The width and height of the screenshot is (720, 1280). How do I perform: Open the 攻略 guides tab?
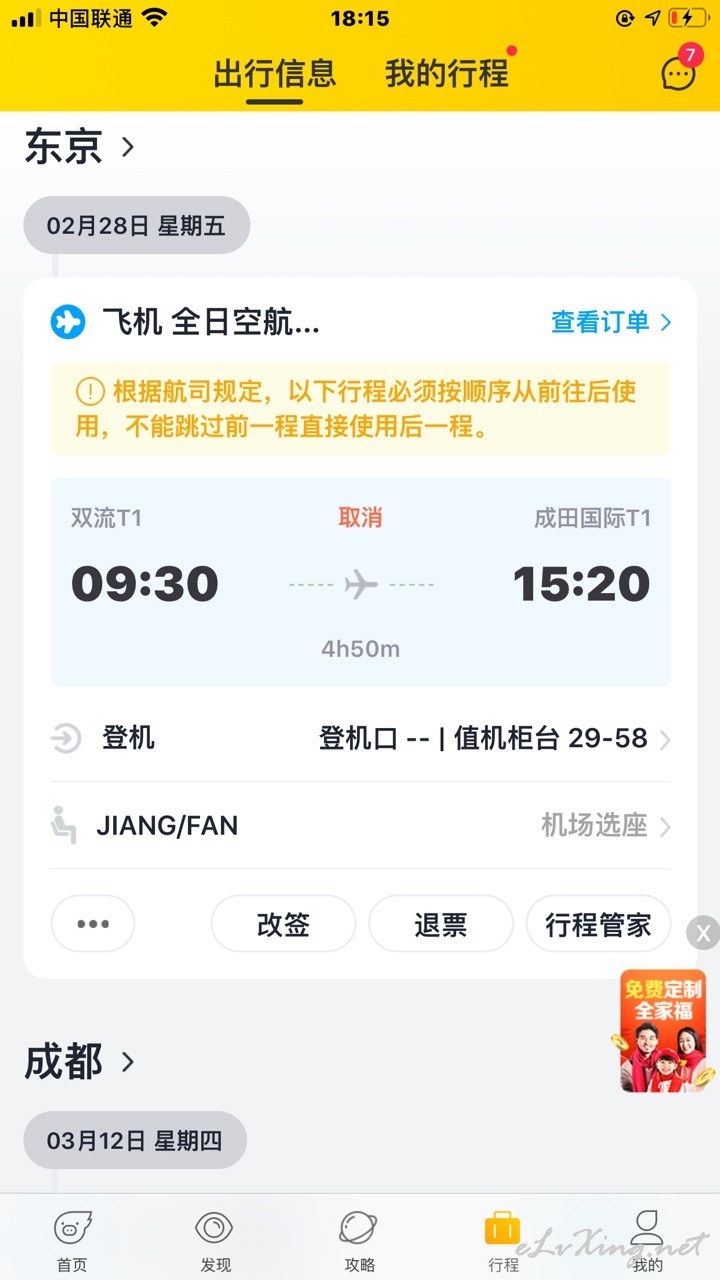pyautogui.click(x=359, y=1241)
